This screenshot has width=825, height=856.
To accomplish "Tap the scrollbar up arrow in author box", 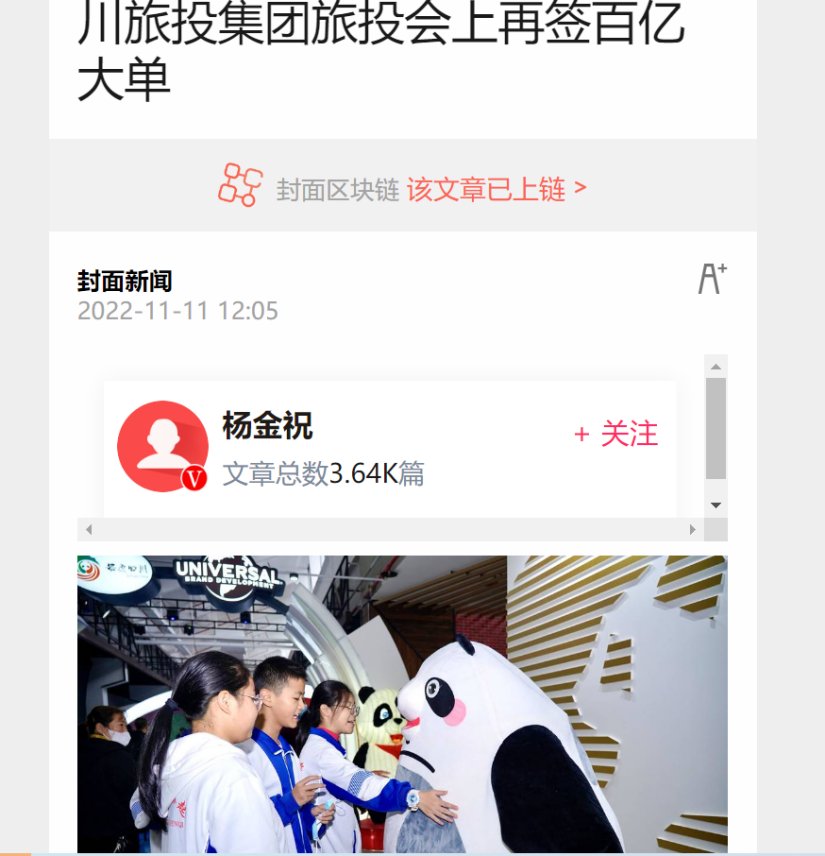I will coord(716,366).
